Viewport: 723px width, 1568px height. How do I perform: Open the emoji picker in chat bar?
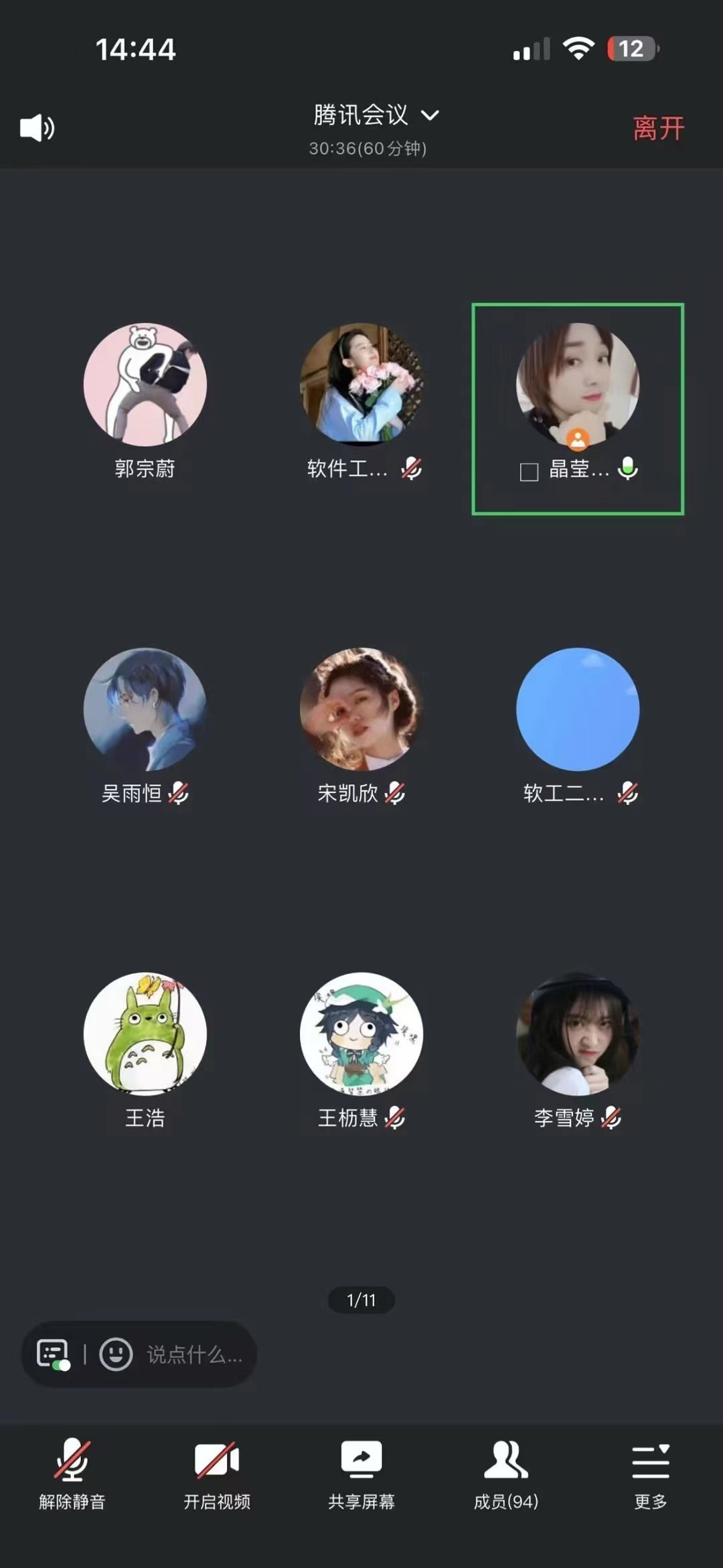click(116, 1354)
